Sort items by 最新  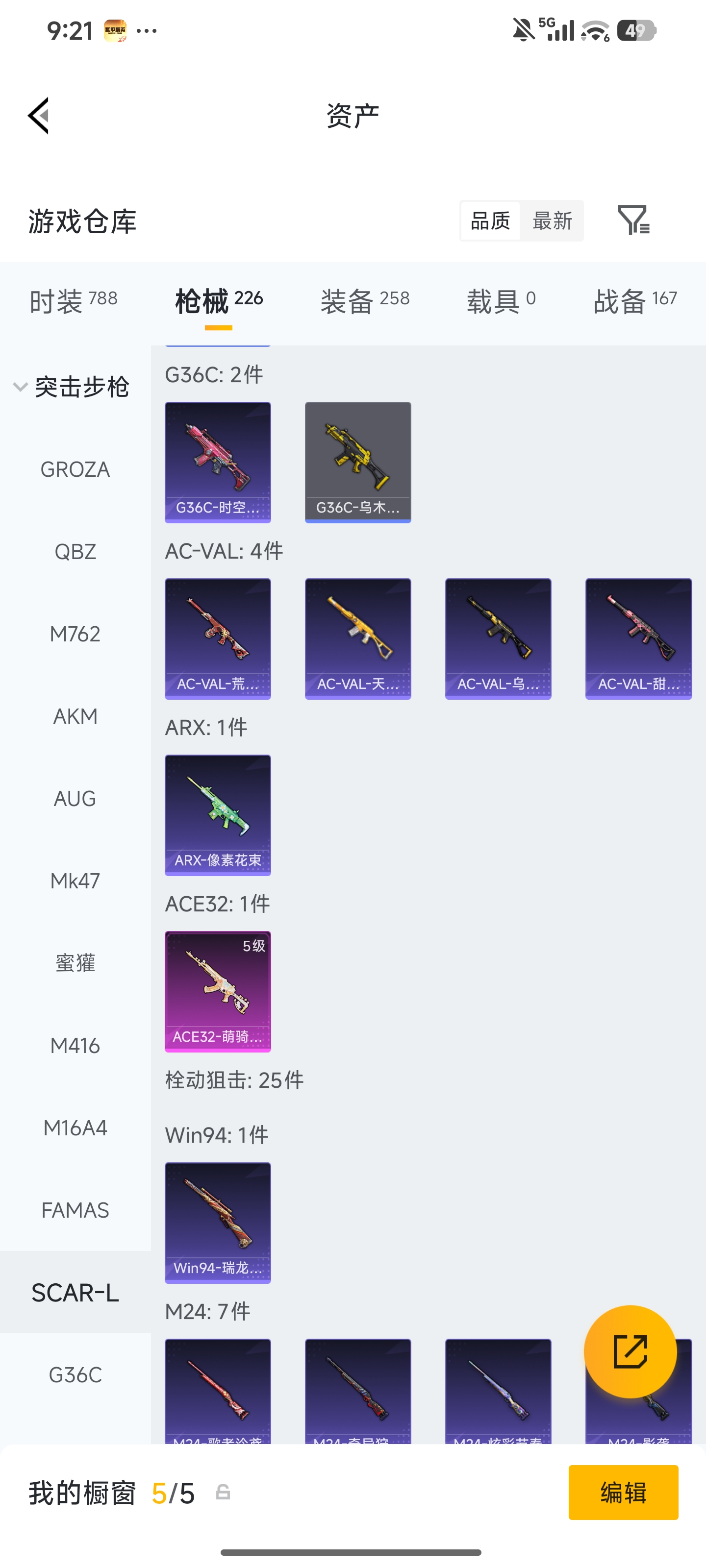pos(552,220)
